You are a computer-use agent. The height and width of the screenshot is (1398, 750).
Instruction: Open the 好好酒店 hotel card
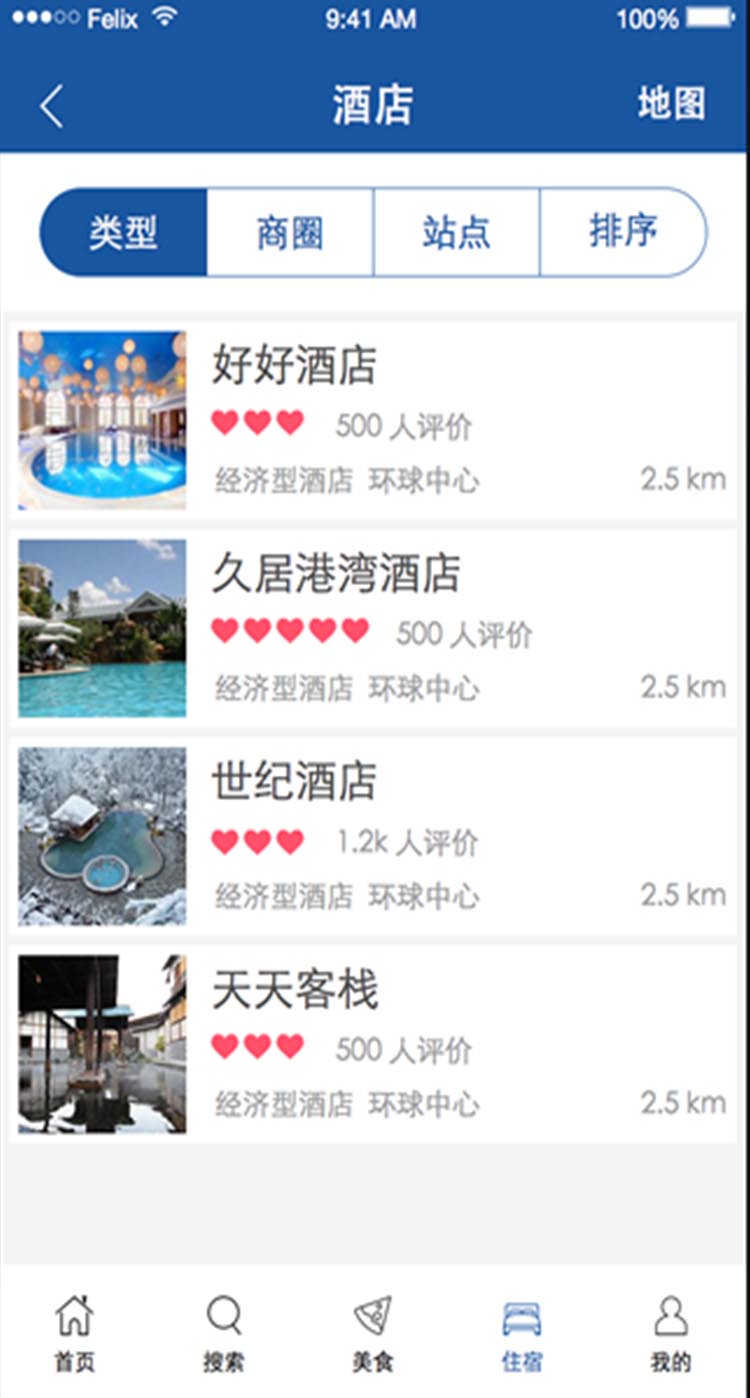coord(373,419)
